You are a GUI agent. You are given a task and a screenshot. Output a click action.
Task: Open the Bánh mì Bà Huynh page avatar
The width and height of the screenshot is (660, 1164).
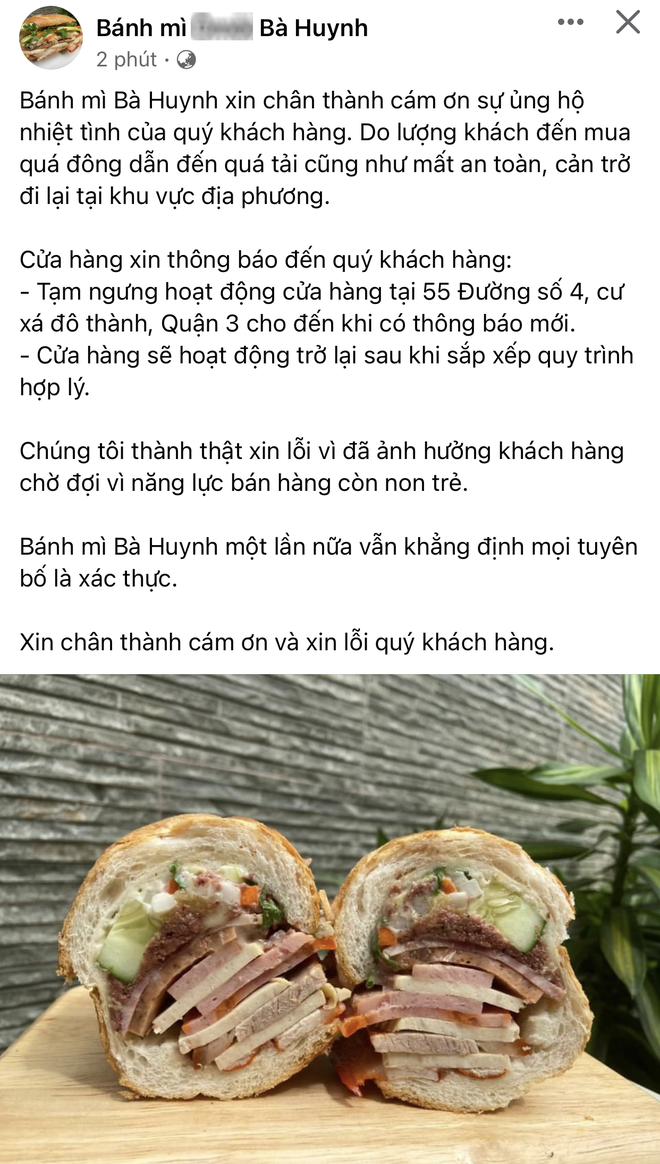(x=50, y=38)
